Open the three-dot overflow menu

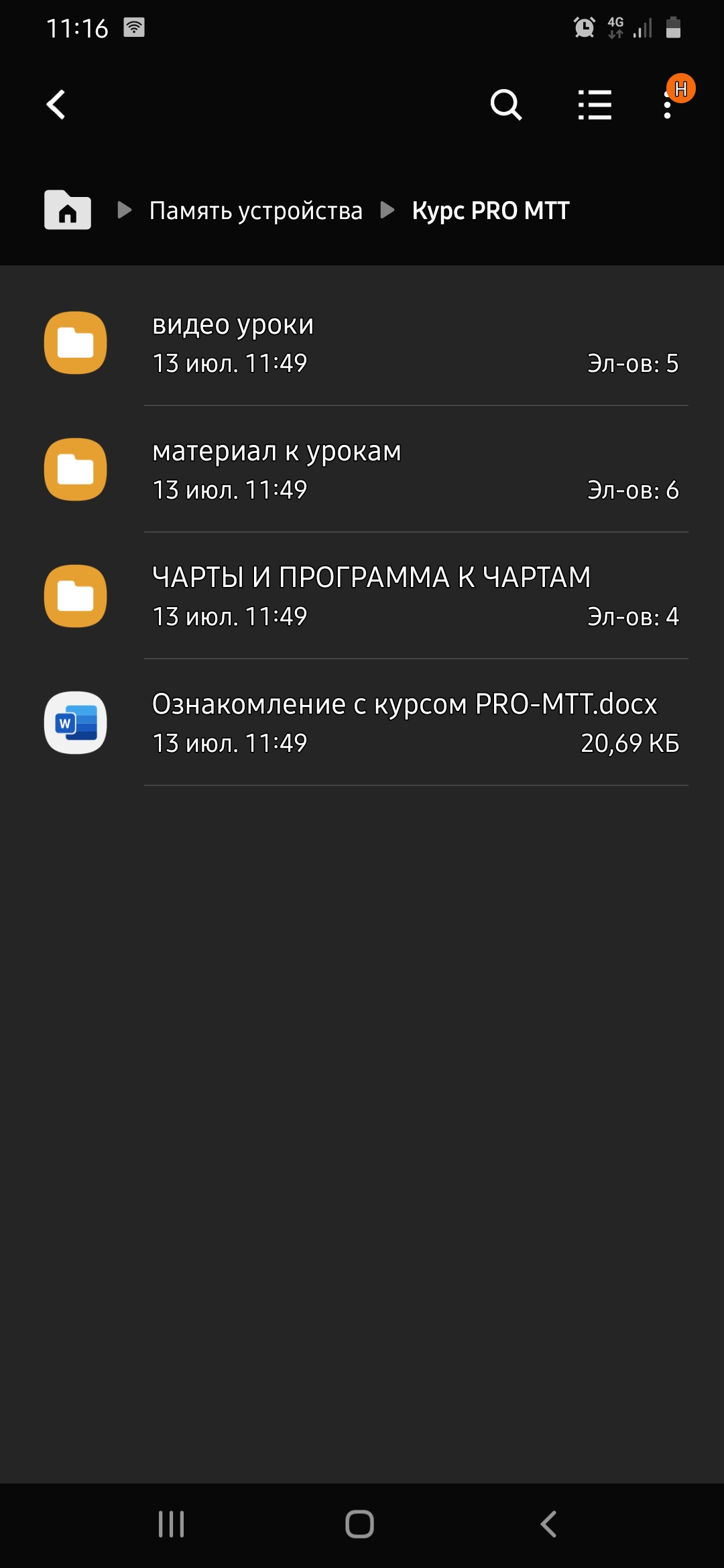pos(667,106)
